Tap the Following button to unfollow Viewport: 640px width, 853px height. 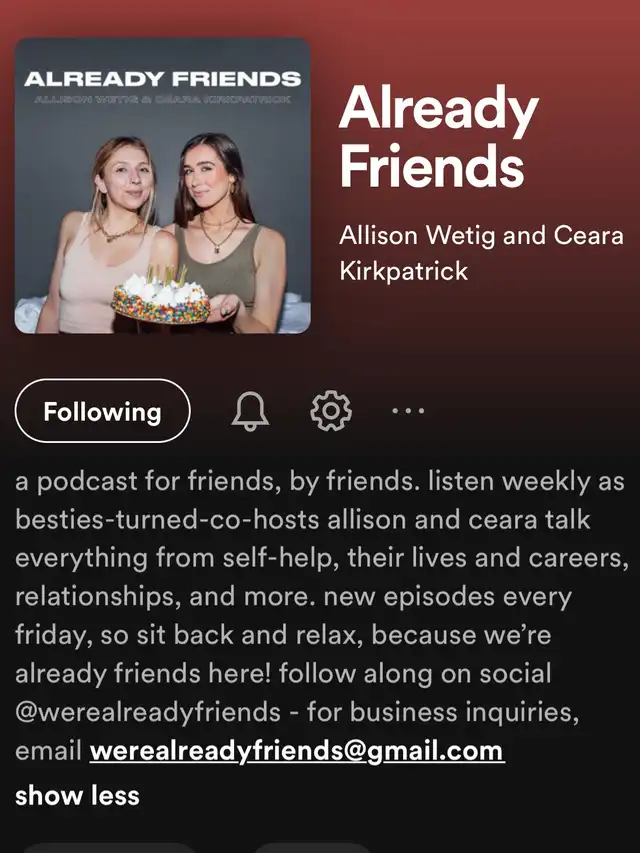[x=102, y=411]
